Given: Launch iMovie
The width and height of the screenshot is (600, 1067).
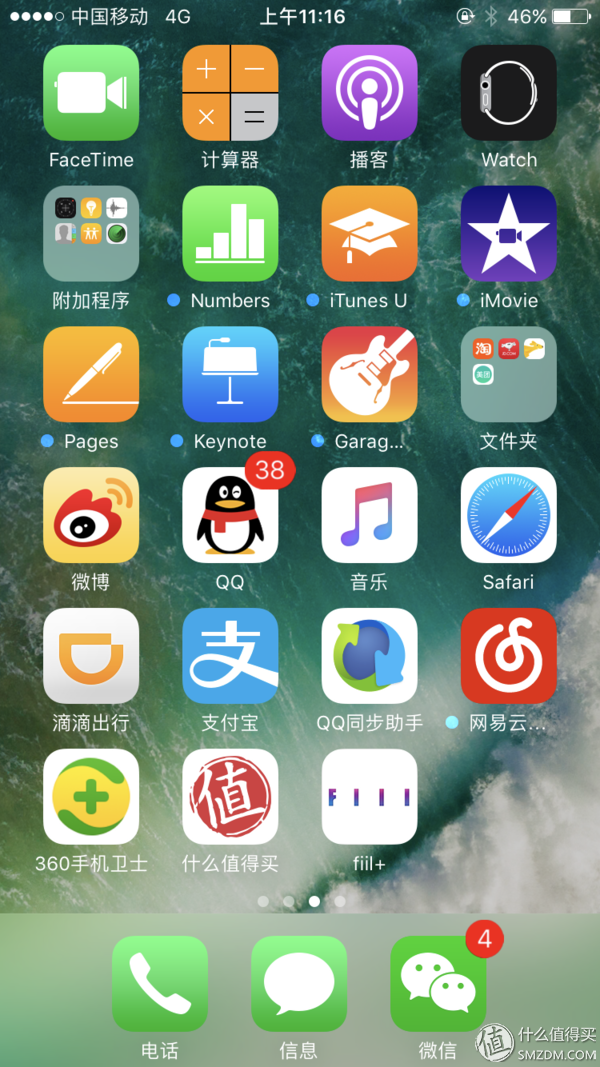Looking at the screenshot, I should coord(508,234).
